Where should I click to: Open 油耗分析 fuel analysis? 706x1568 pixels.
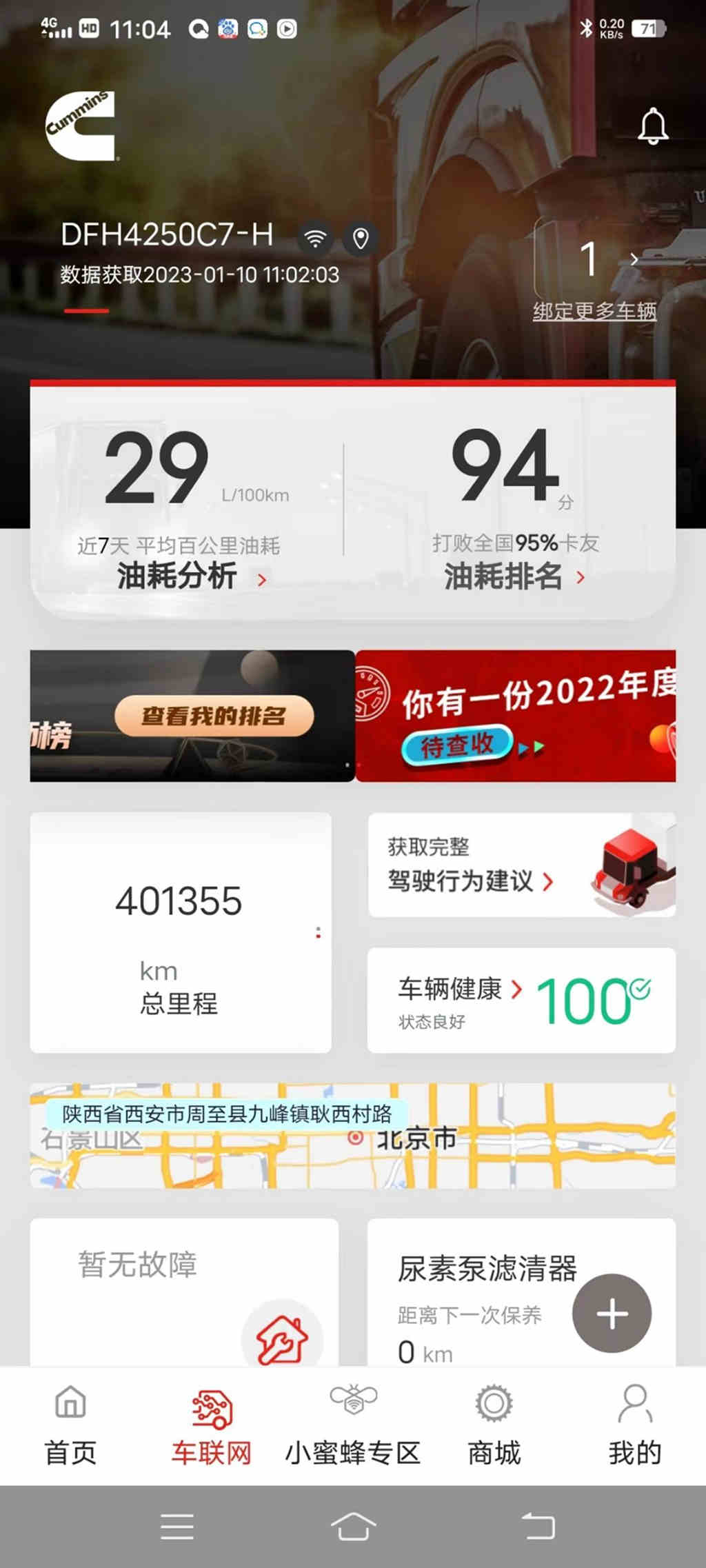pyautogui.click(x=190, y=576)
